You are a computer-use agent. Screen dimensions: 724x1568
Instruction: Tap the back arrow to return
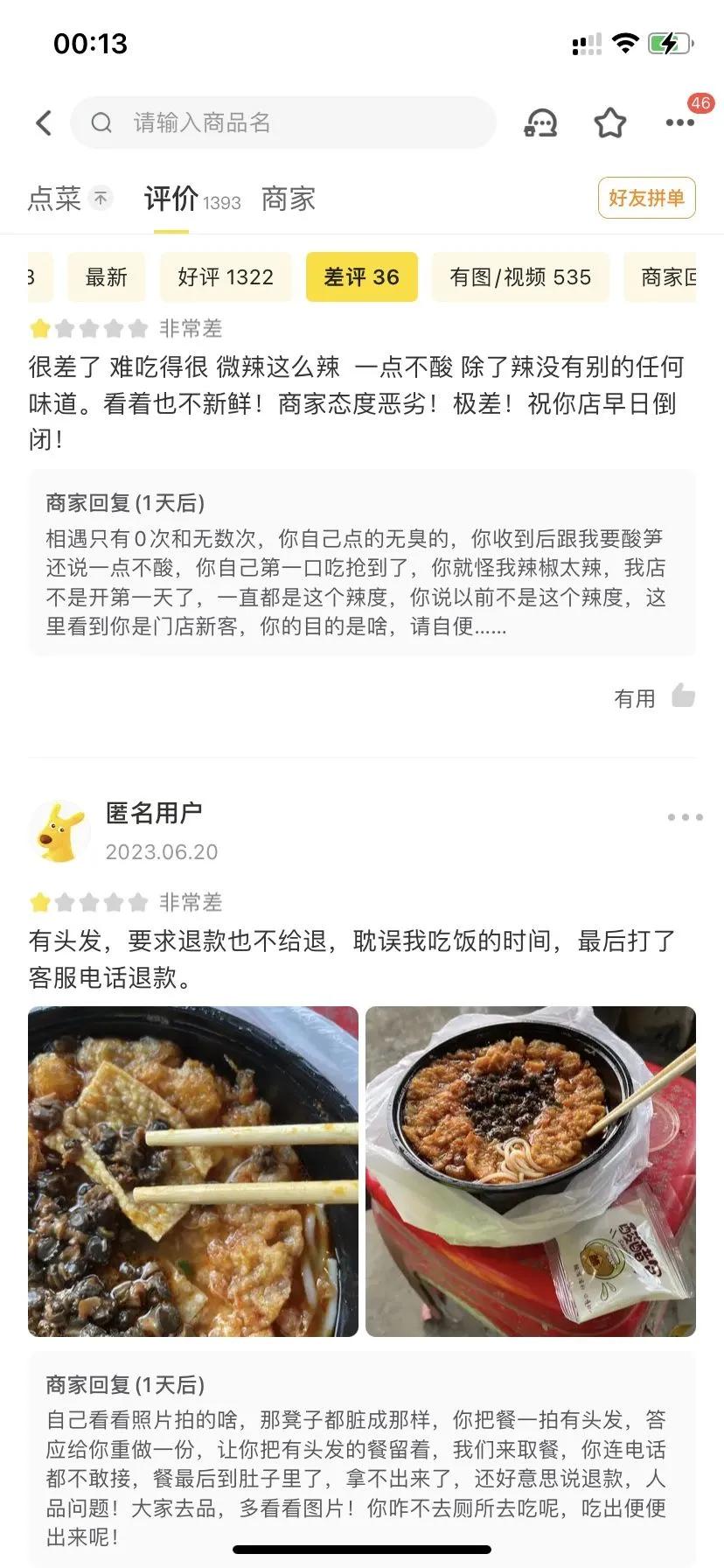click(44, 122)
